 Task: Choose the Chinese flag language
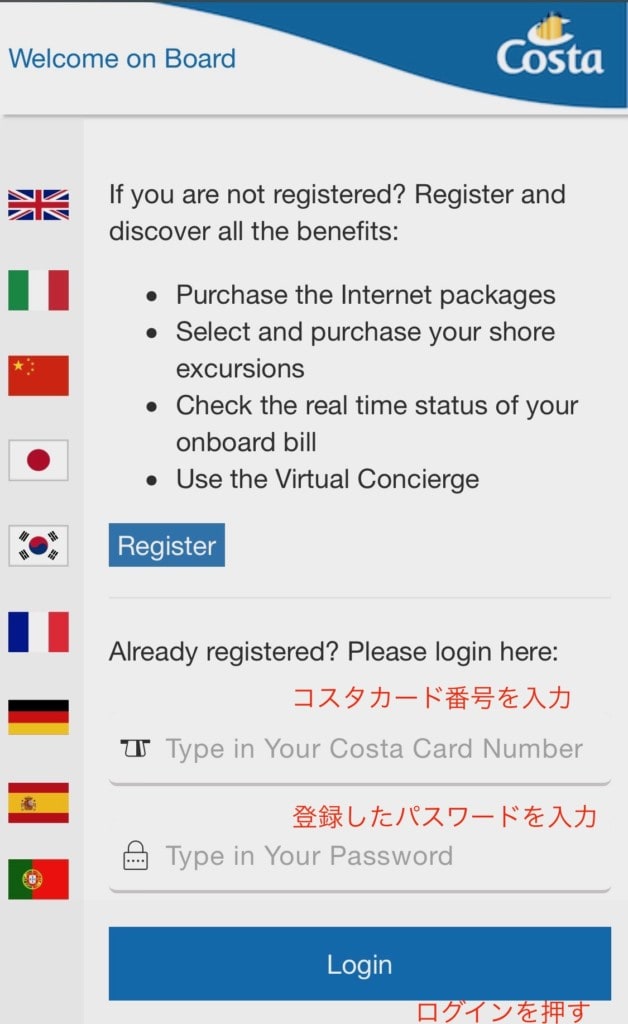click(x=38, y=375)
